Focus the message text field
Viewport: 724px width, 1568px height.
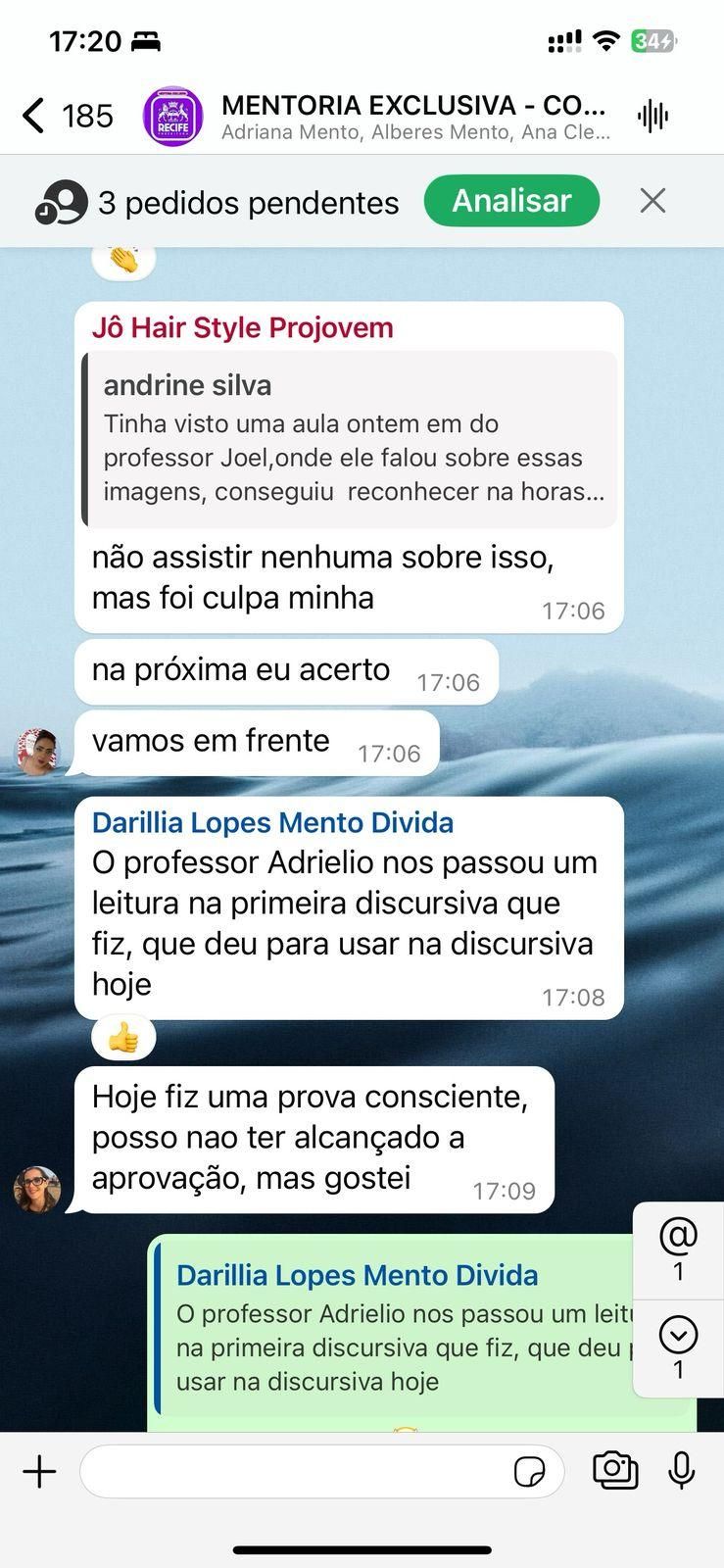294,1472
